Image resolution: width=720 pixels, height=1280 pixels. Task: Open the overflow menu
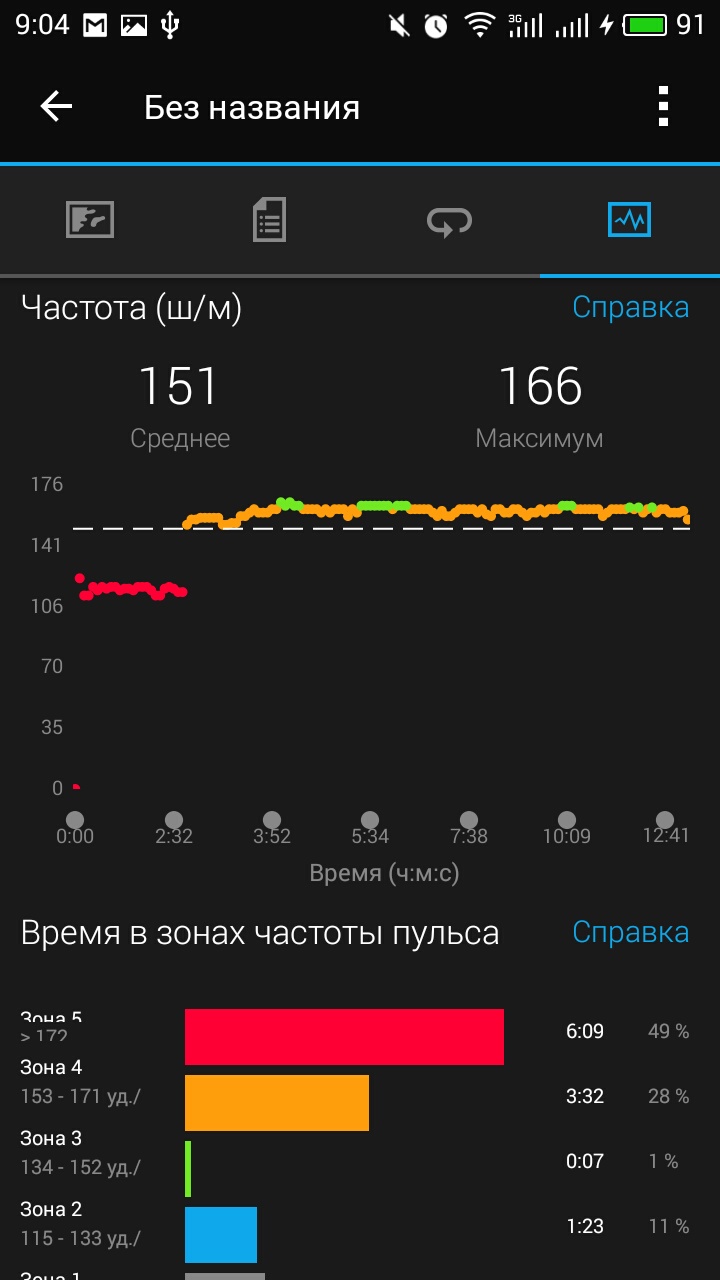(662, 107)
